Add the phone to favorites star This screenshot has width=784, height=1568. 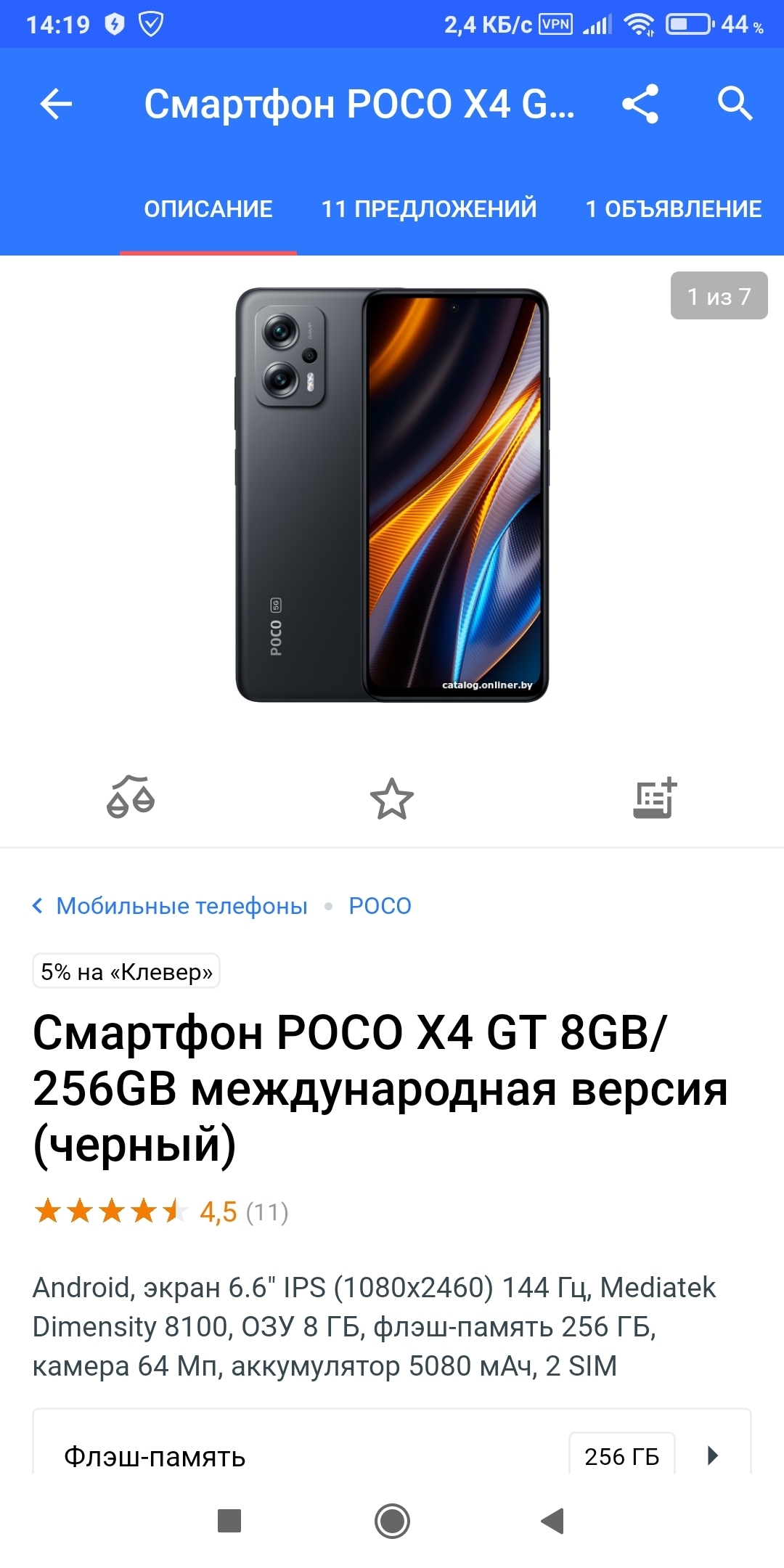(x=392, y=799)
